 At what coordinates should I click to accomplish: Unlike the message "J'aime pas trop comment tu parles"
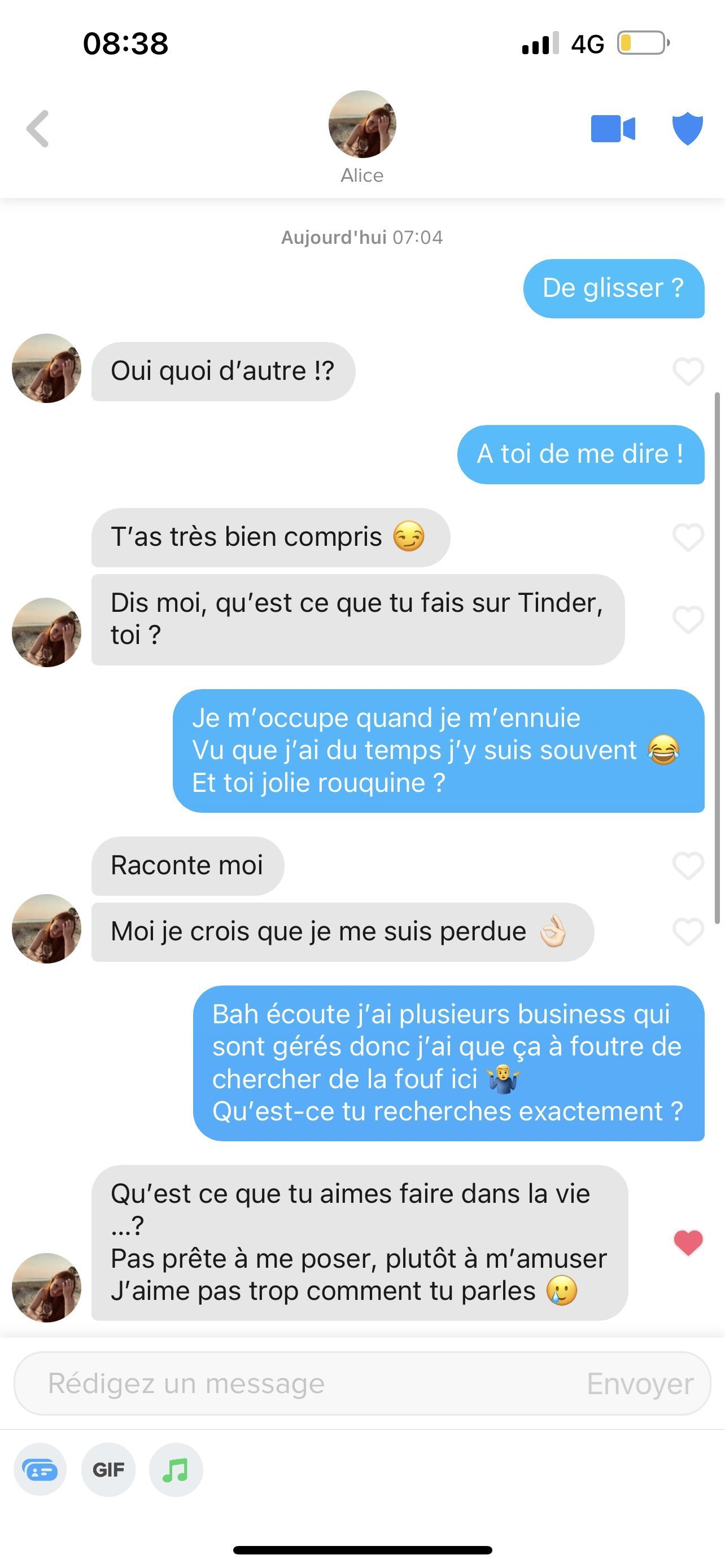pyautogui.click(x=688, y=1242)
